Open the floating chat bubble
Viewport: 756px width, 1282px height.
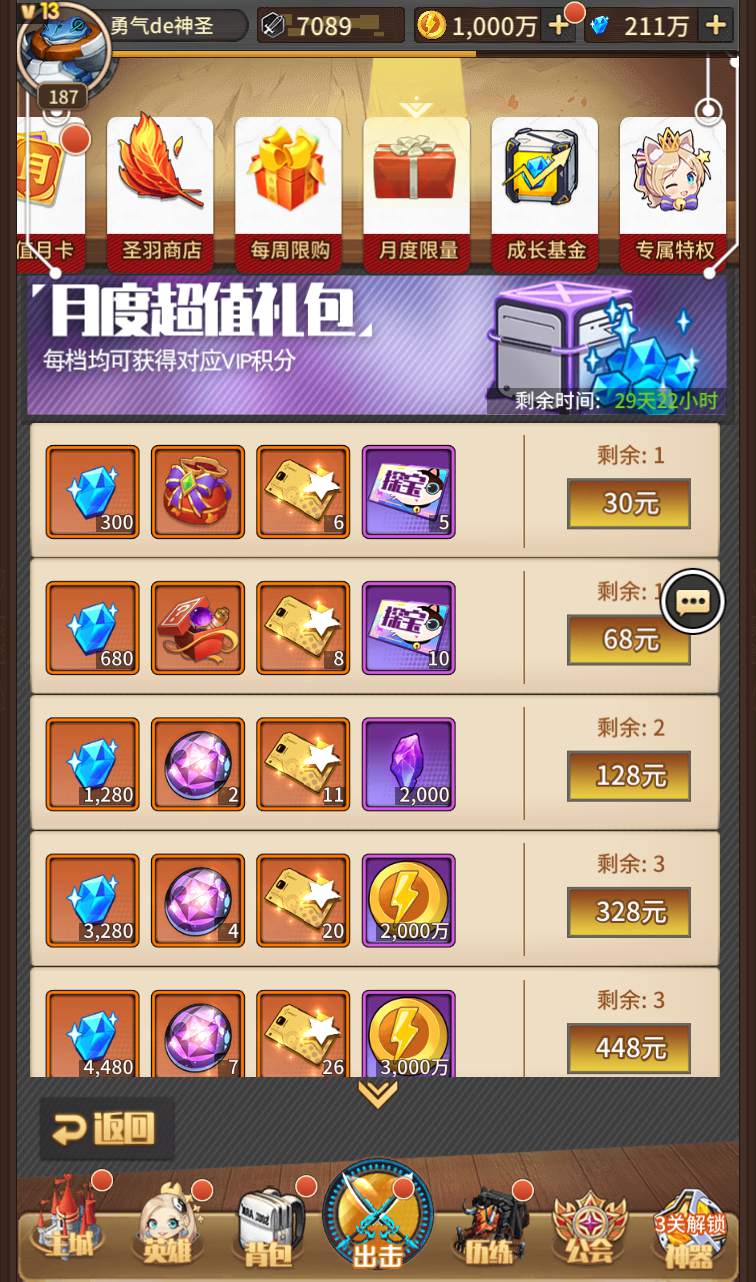click(x=693, y=601)
